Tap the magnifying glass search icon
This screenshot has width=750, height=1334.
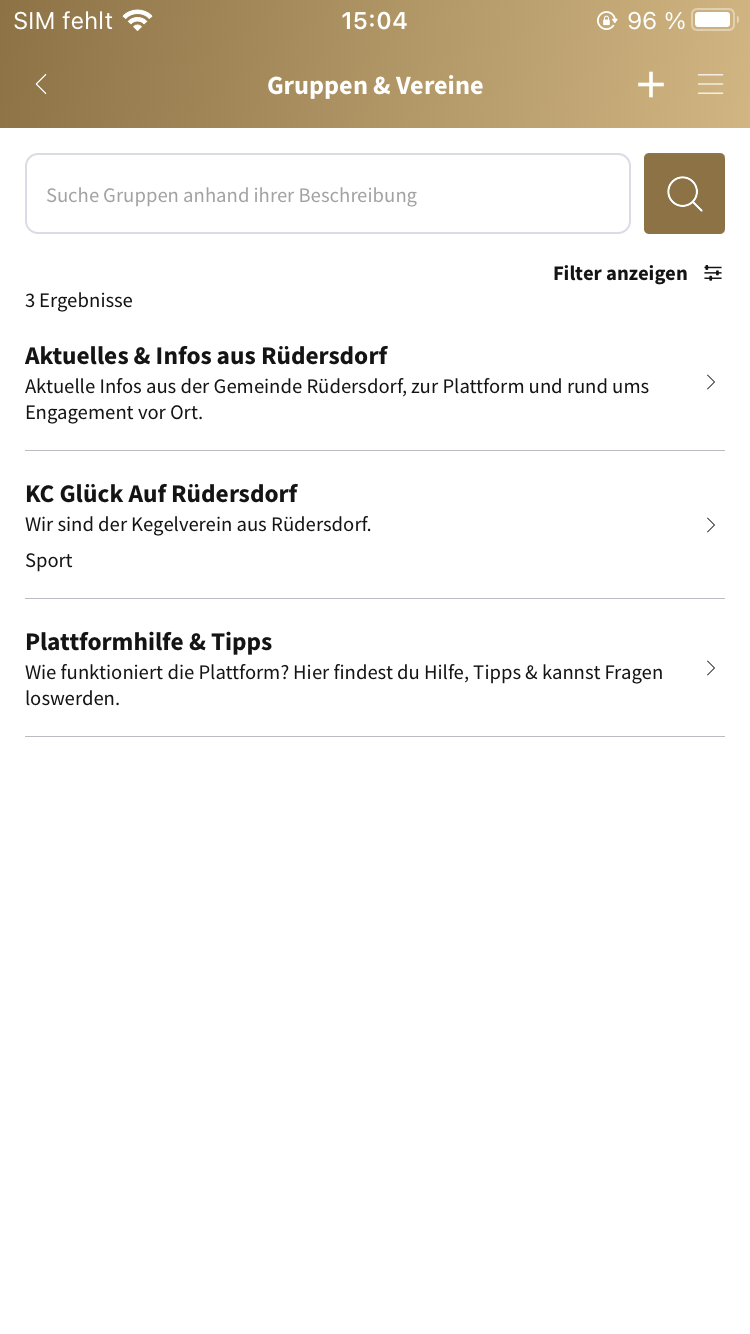pos(684,193)
